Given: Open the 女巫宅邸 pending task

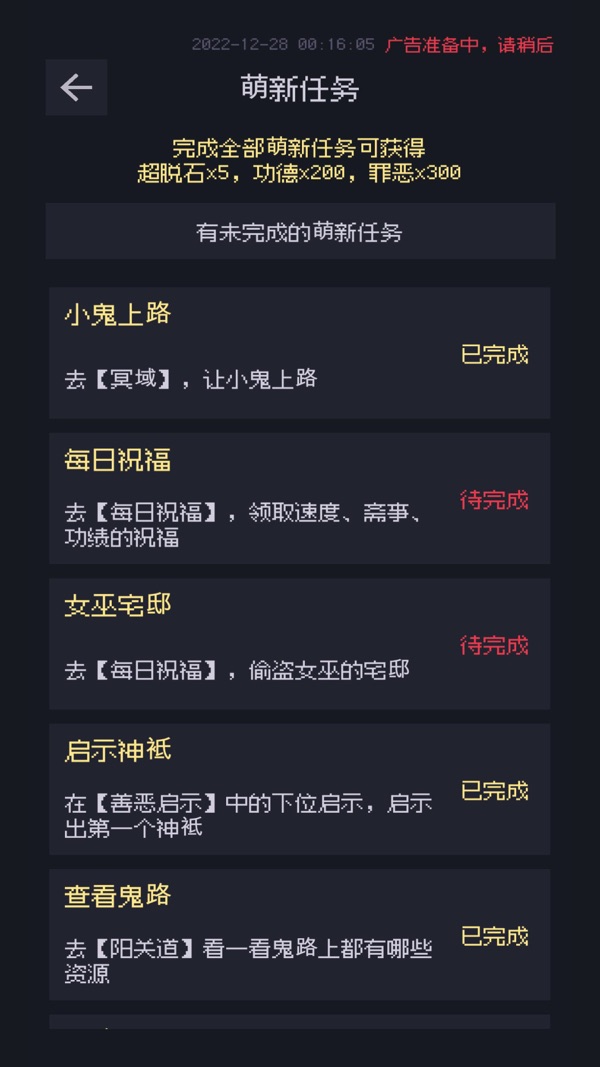Looking at the screenshot, I should coord(299,644).
